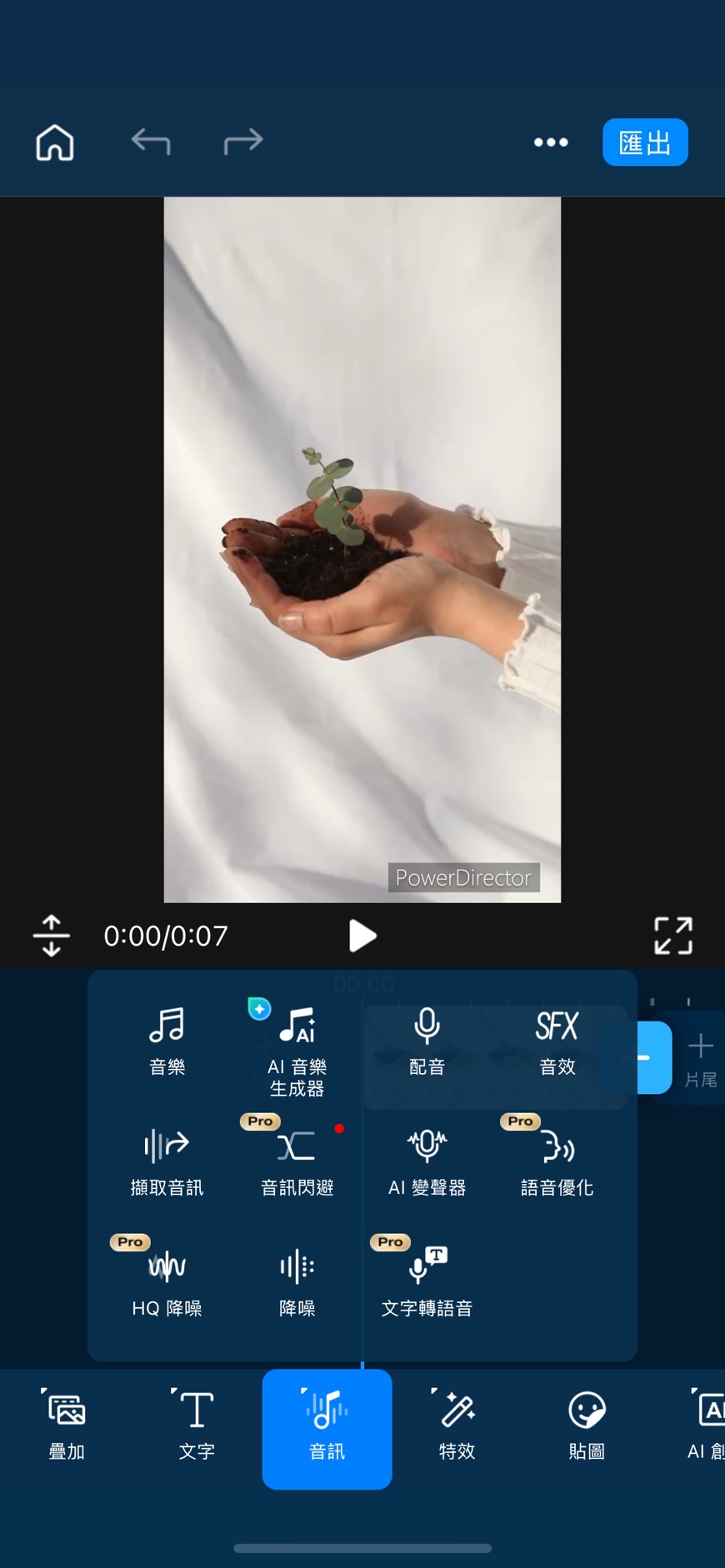
Task: Tap the 匯出 export button
Action: tap(644, 142)
